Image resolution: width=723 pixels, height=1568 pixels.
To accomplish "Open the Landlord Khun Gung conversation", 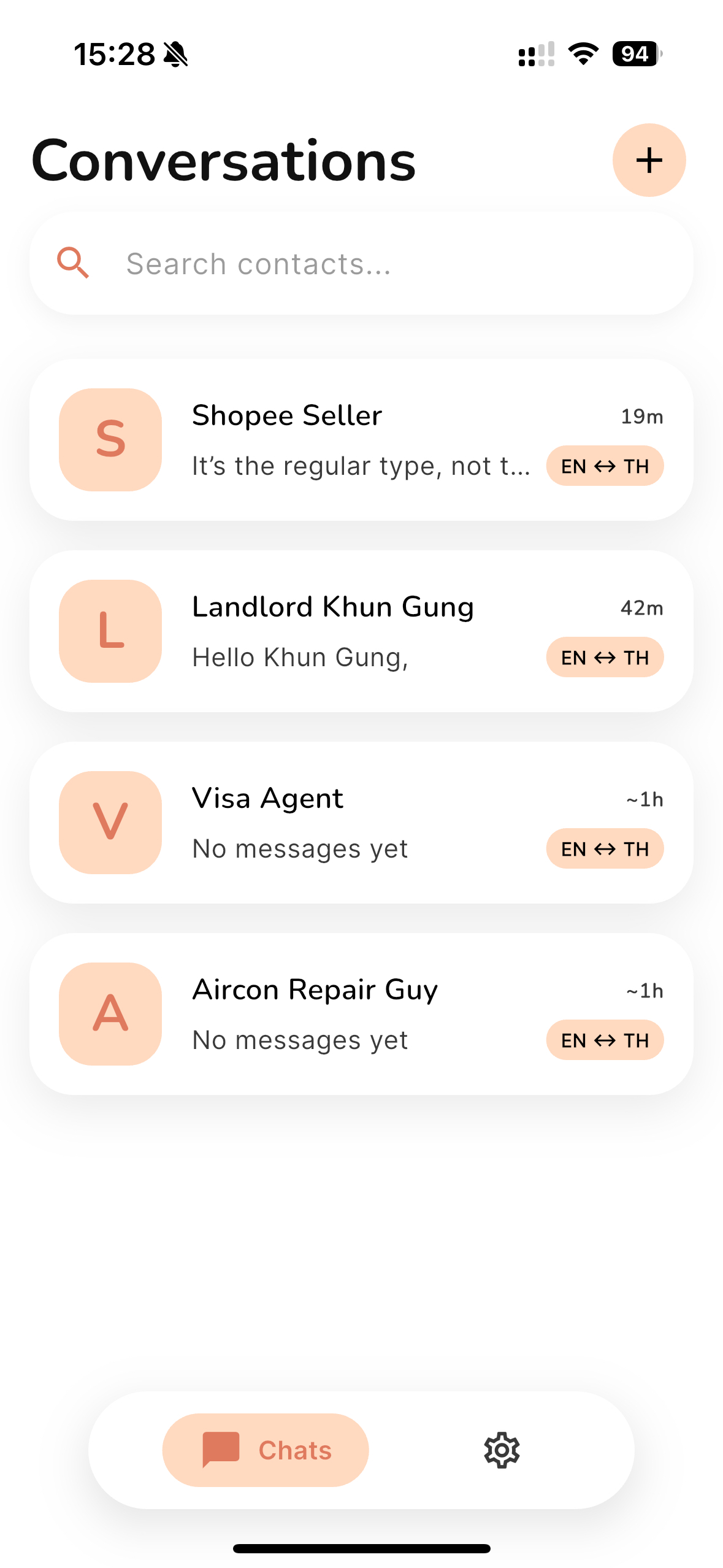I will [362, 631].
